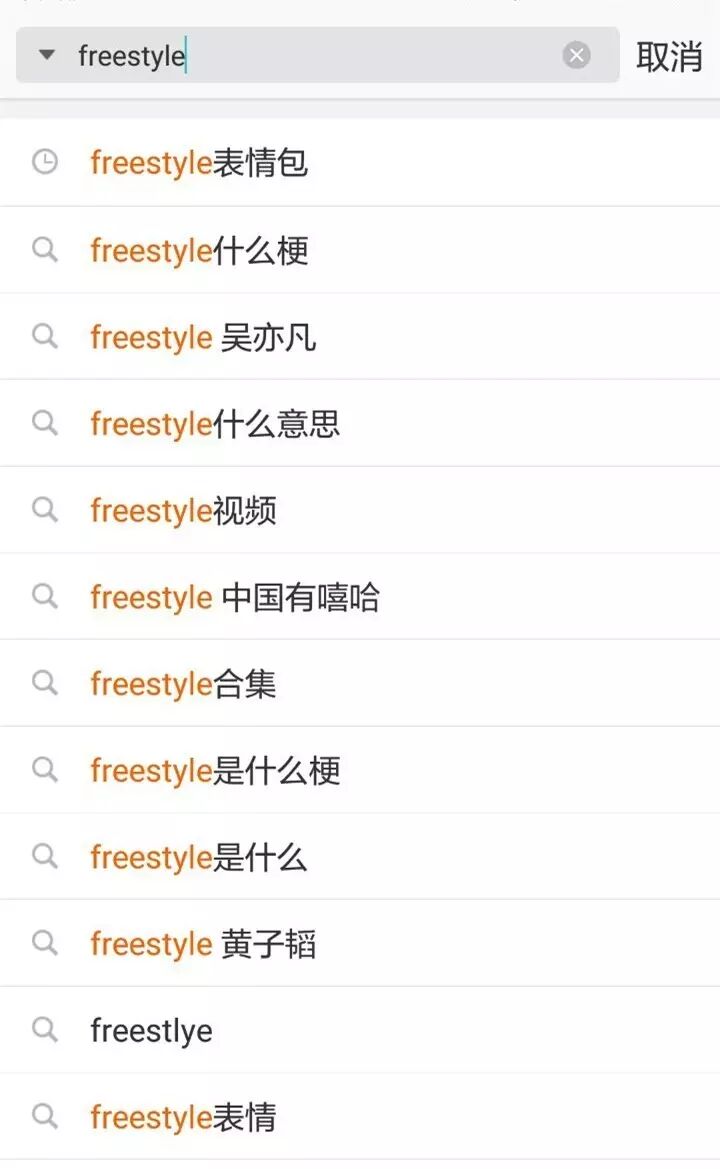Cancel the search with 取消
Screen dimensions: 720x1169
pyautogui.click(x=669, y=56)
